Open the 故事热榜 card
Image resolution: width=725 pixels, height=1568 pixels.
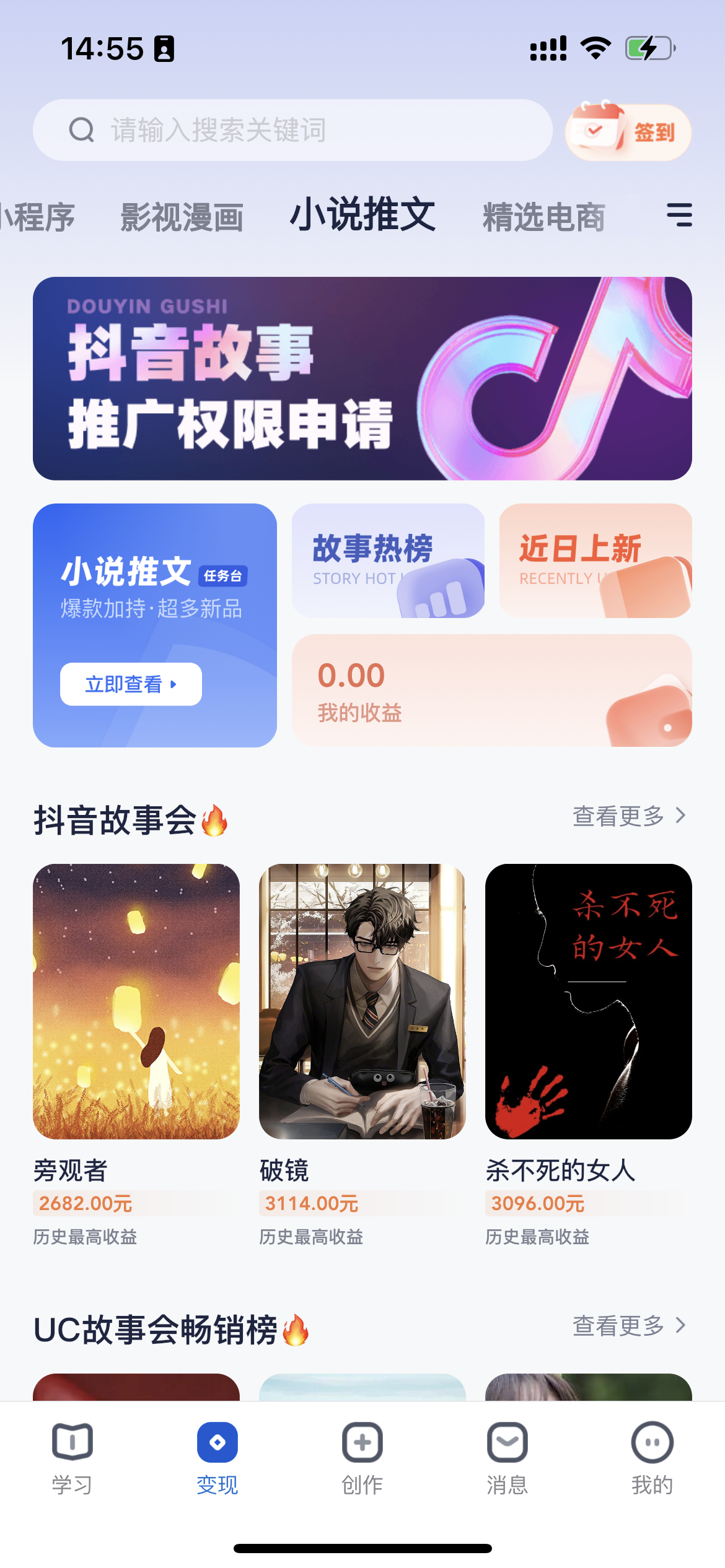tap(388, 560)
